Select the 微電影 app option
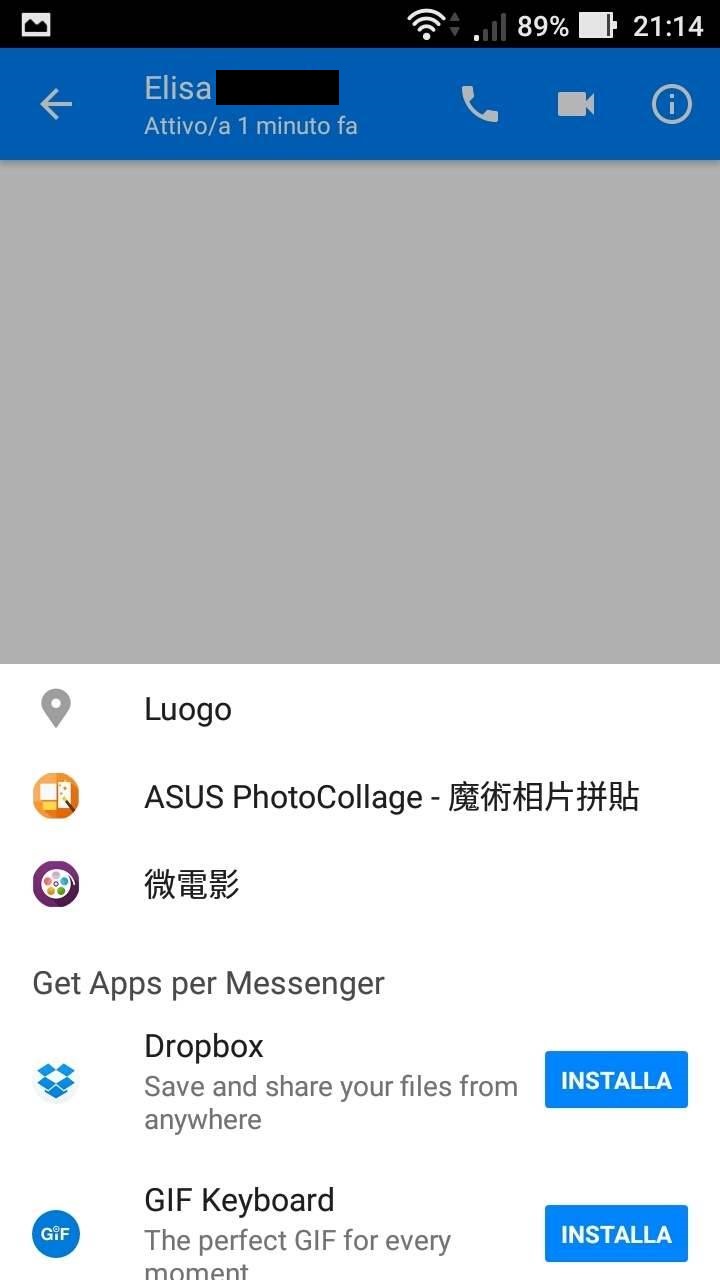The width and height of the screenshot is (720, 1280). 360,885
